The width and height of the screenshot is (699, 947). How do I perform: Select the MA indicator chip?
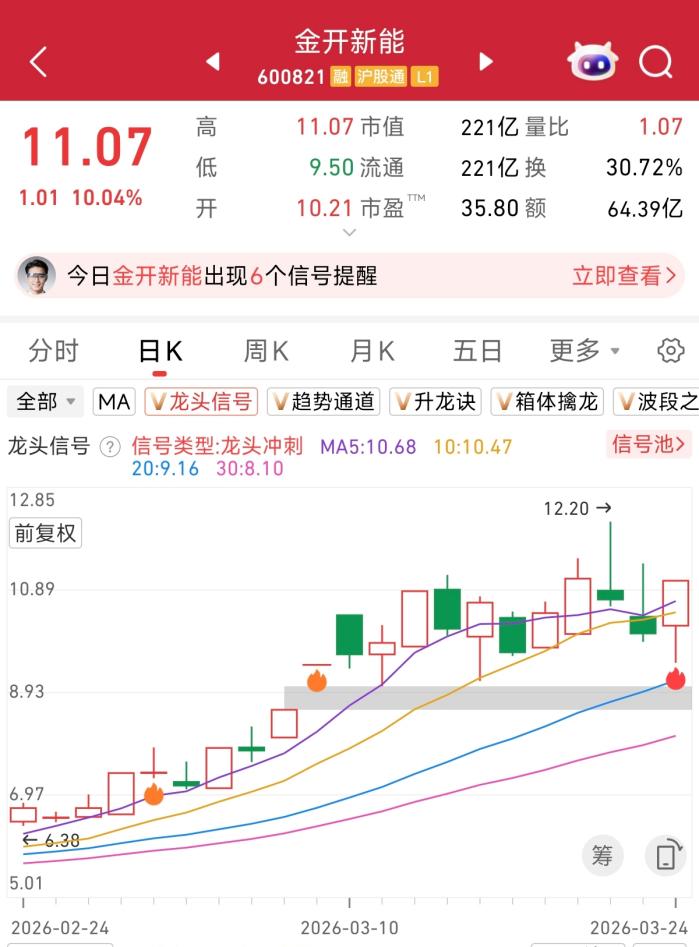pos(114,402)
